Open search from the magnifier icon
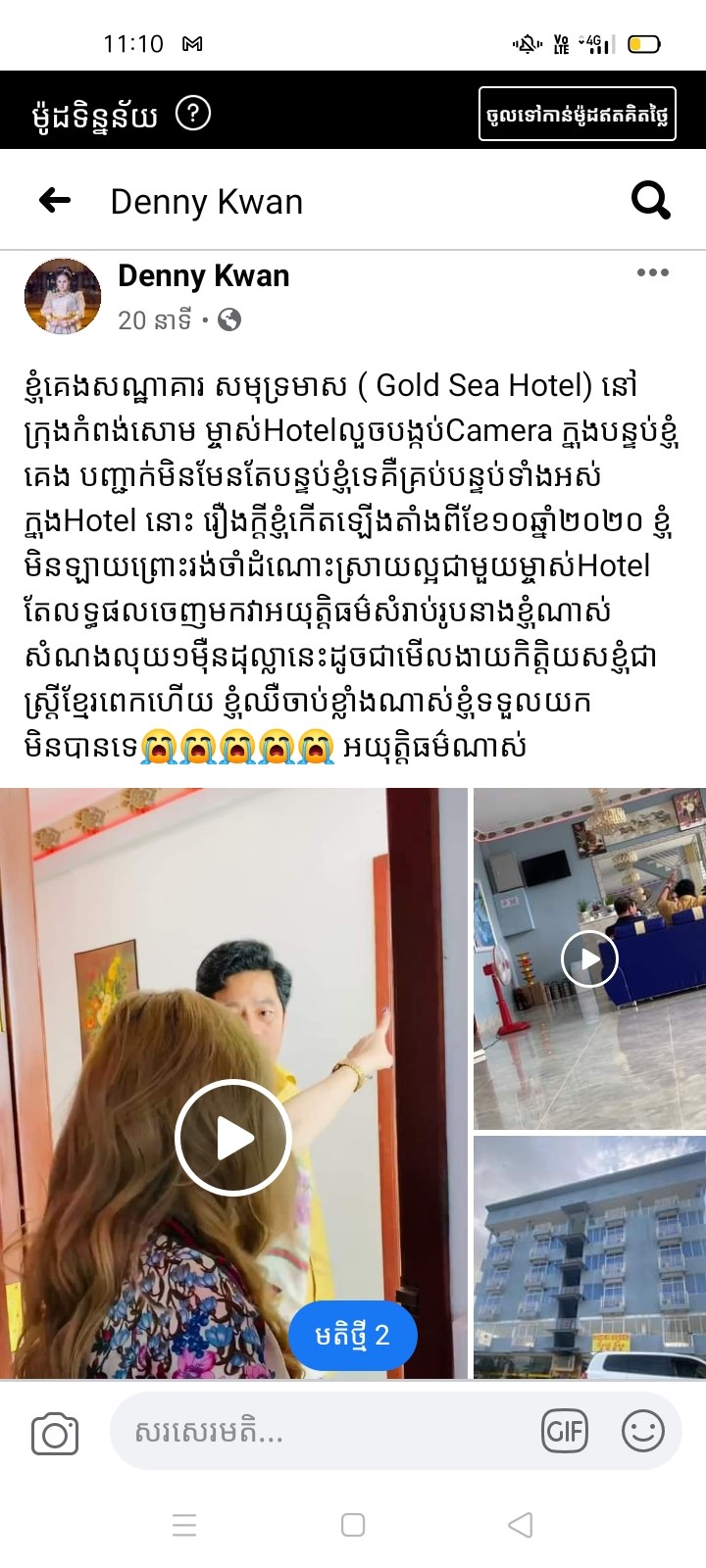This screenshot has width=706, height=1568. click(650, 201)
